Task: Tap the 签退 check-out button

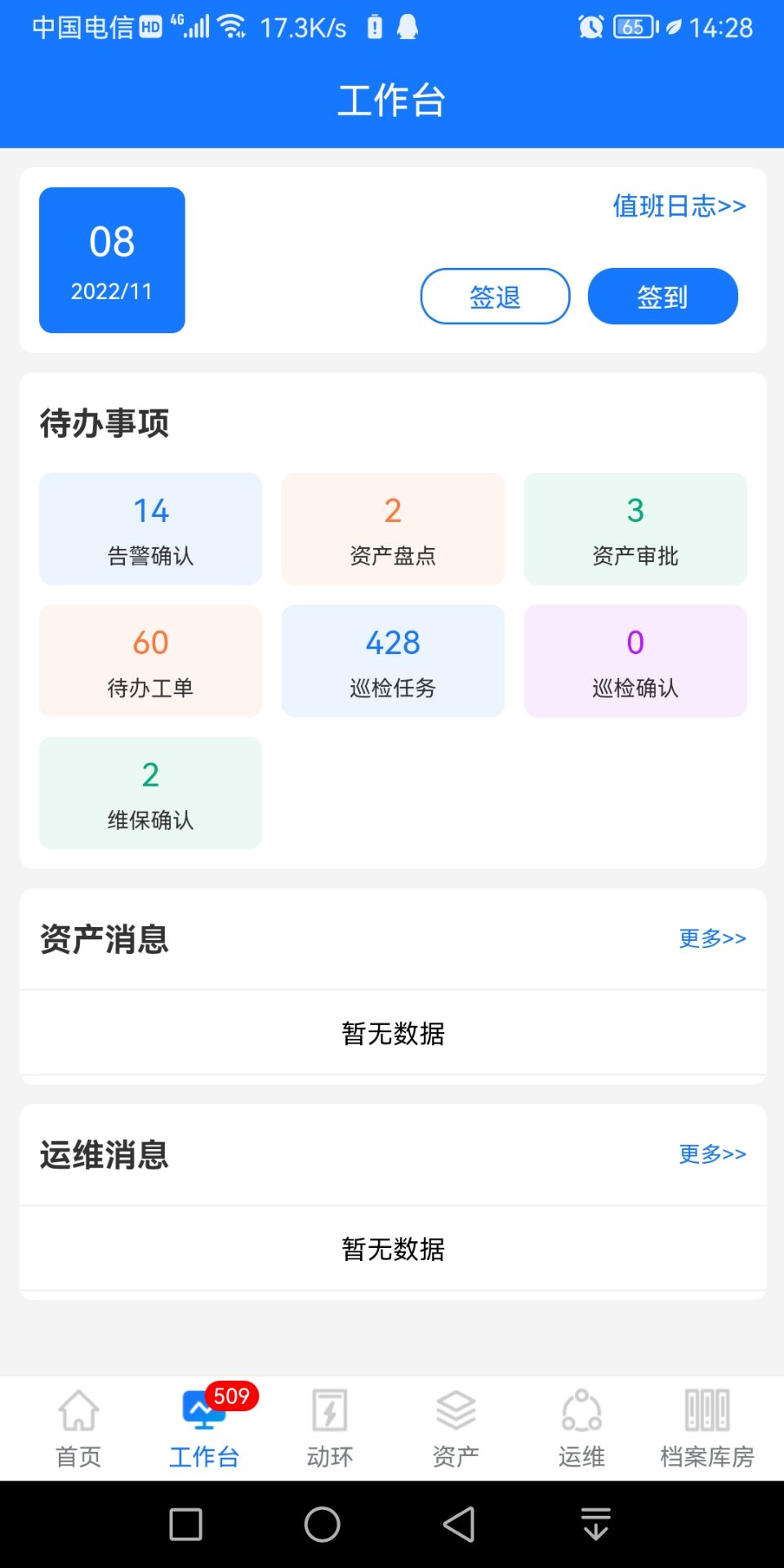Action: tap(495, 296)
